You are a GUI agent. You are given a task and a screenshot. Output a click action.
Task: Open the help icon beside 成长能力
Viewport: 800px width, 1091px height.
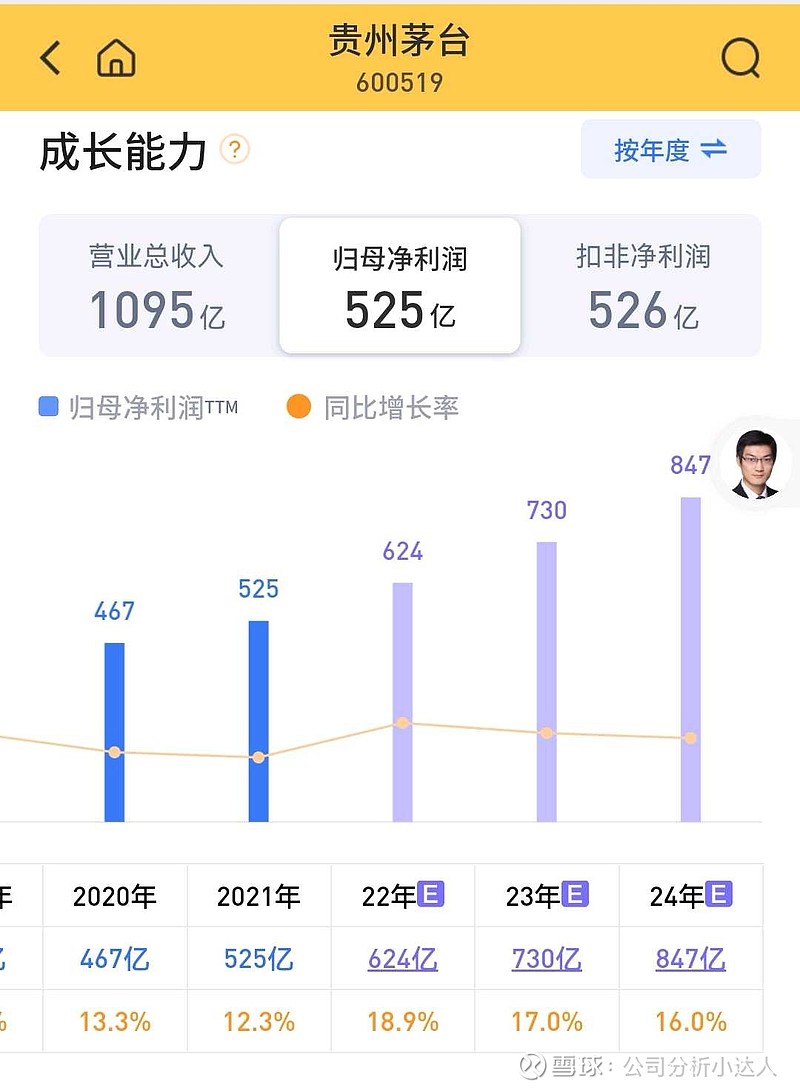[234, 150]
